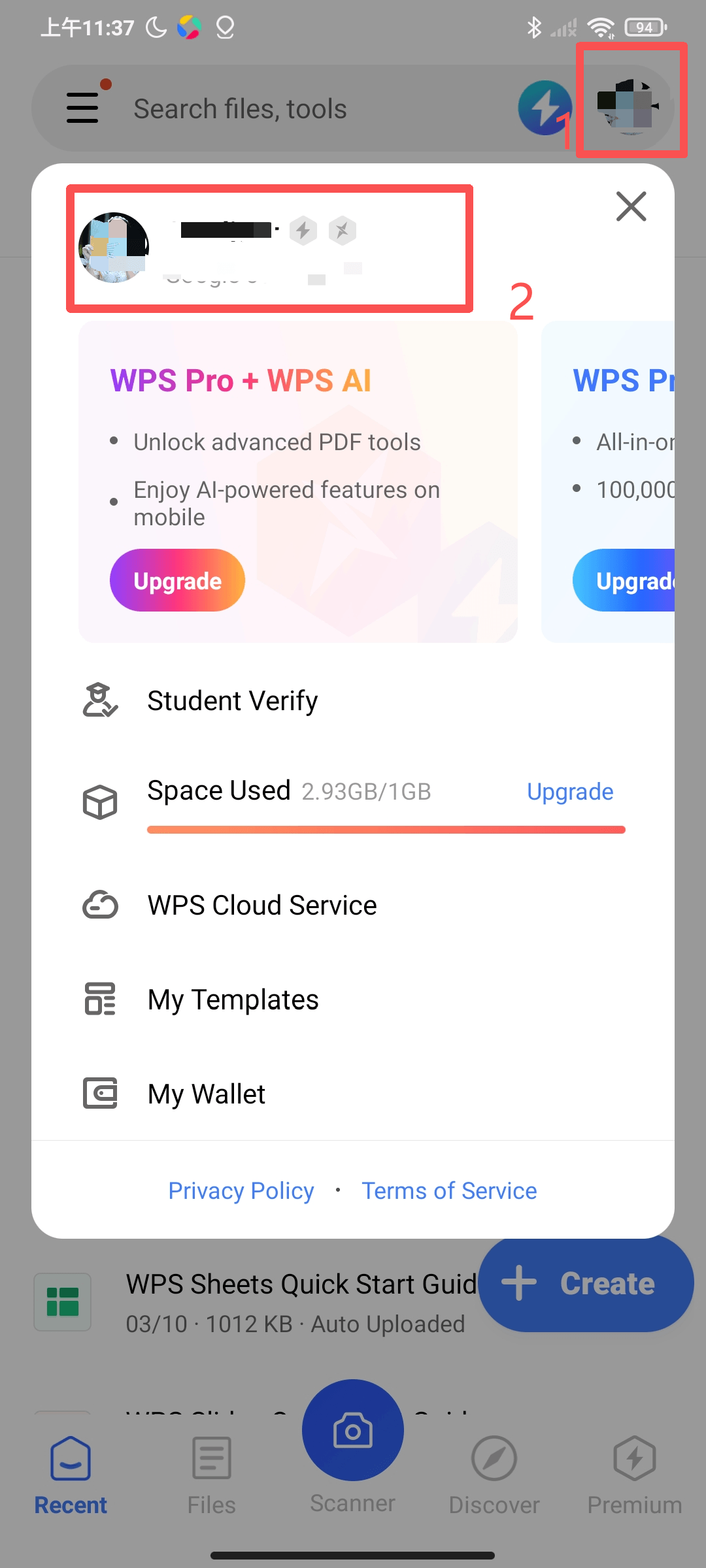Tap Upgrade on WPS Pro + WPS AI card

pos(177,580)
